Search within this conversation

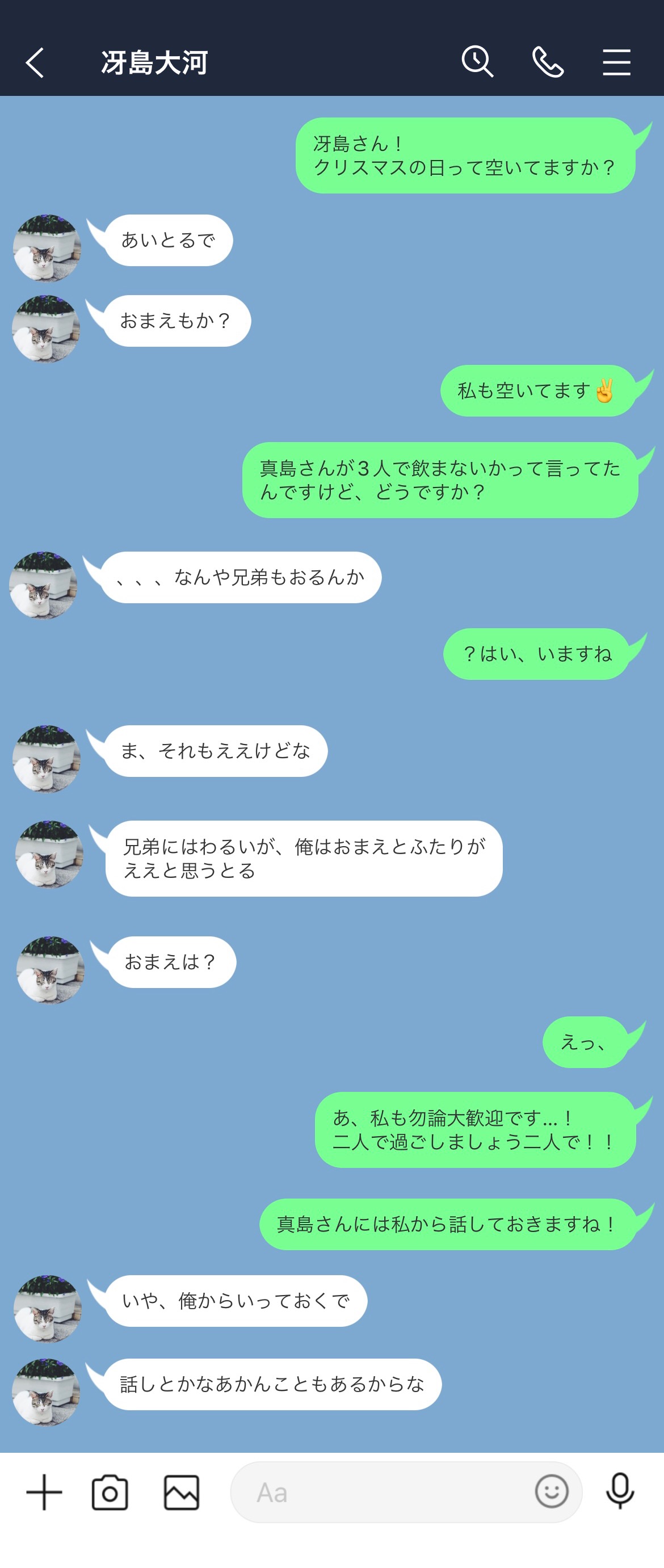pos(477,61)
